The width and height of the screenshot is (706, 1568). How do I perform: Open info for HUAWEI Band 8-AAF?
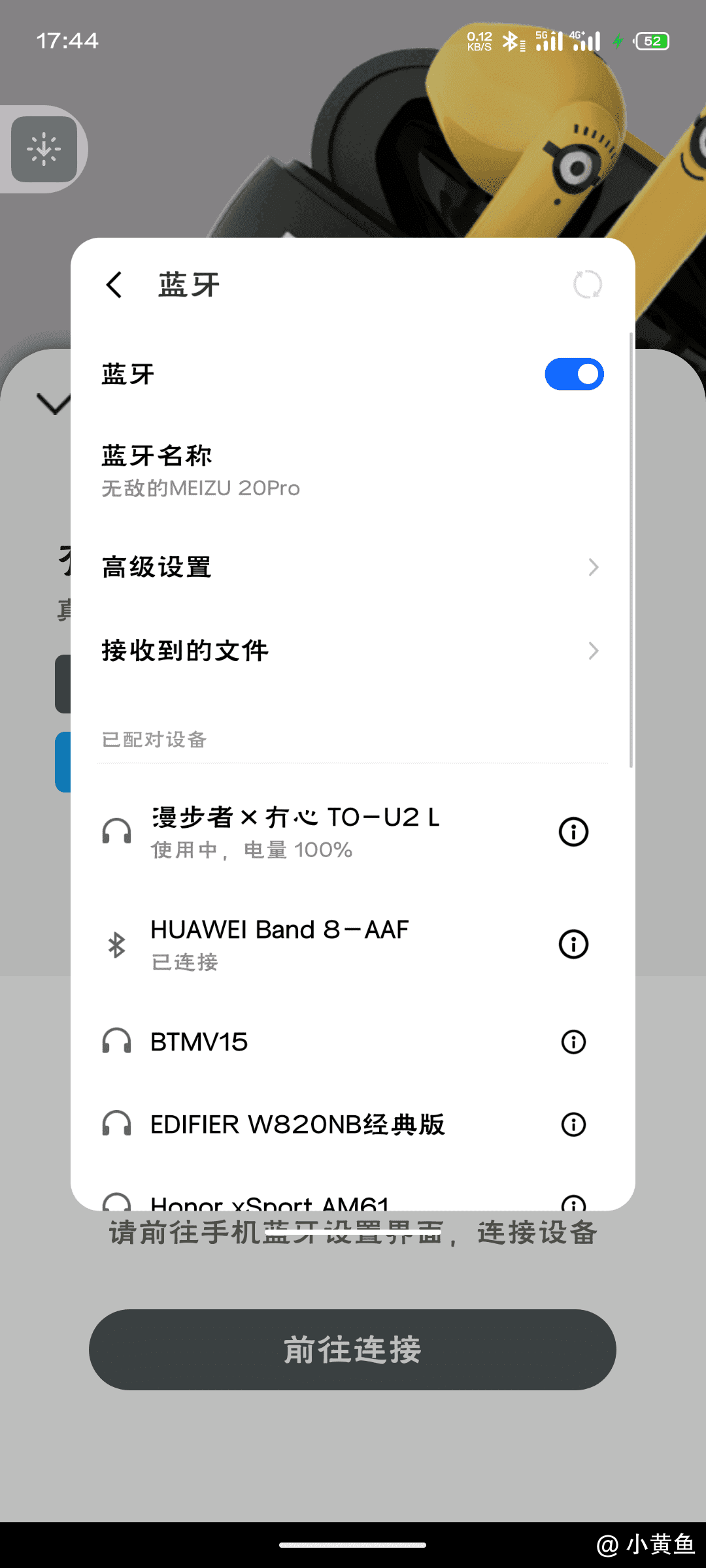573,944
